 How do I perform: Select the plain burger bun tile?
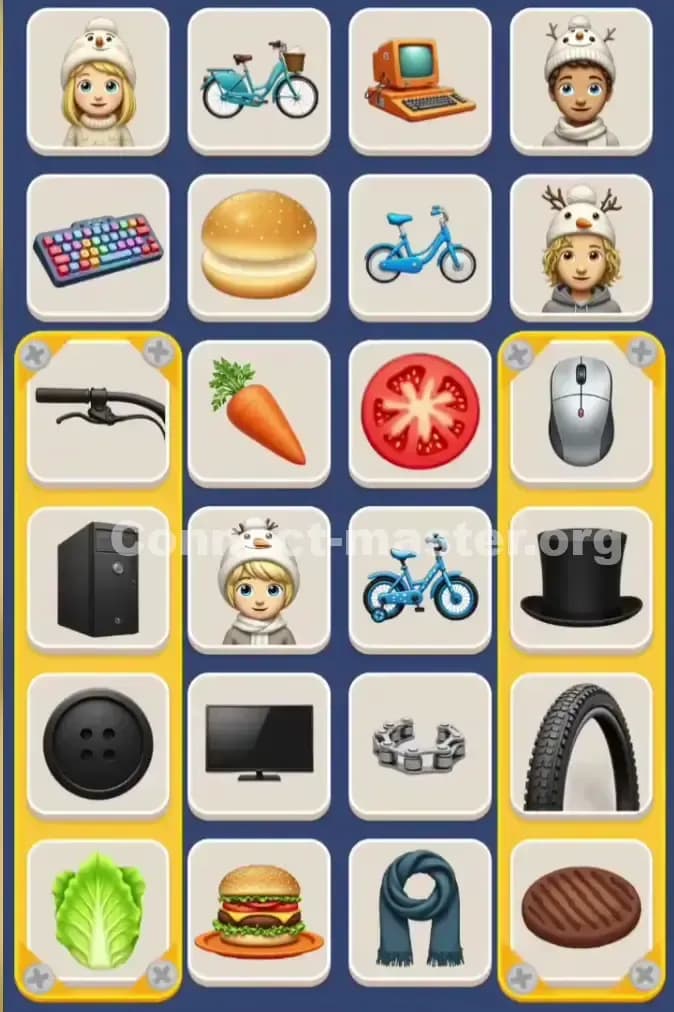click(x=259, y=247)
